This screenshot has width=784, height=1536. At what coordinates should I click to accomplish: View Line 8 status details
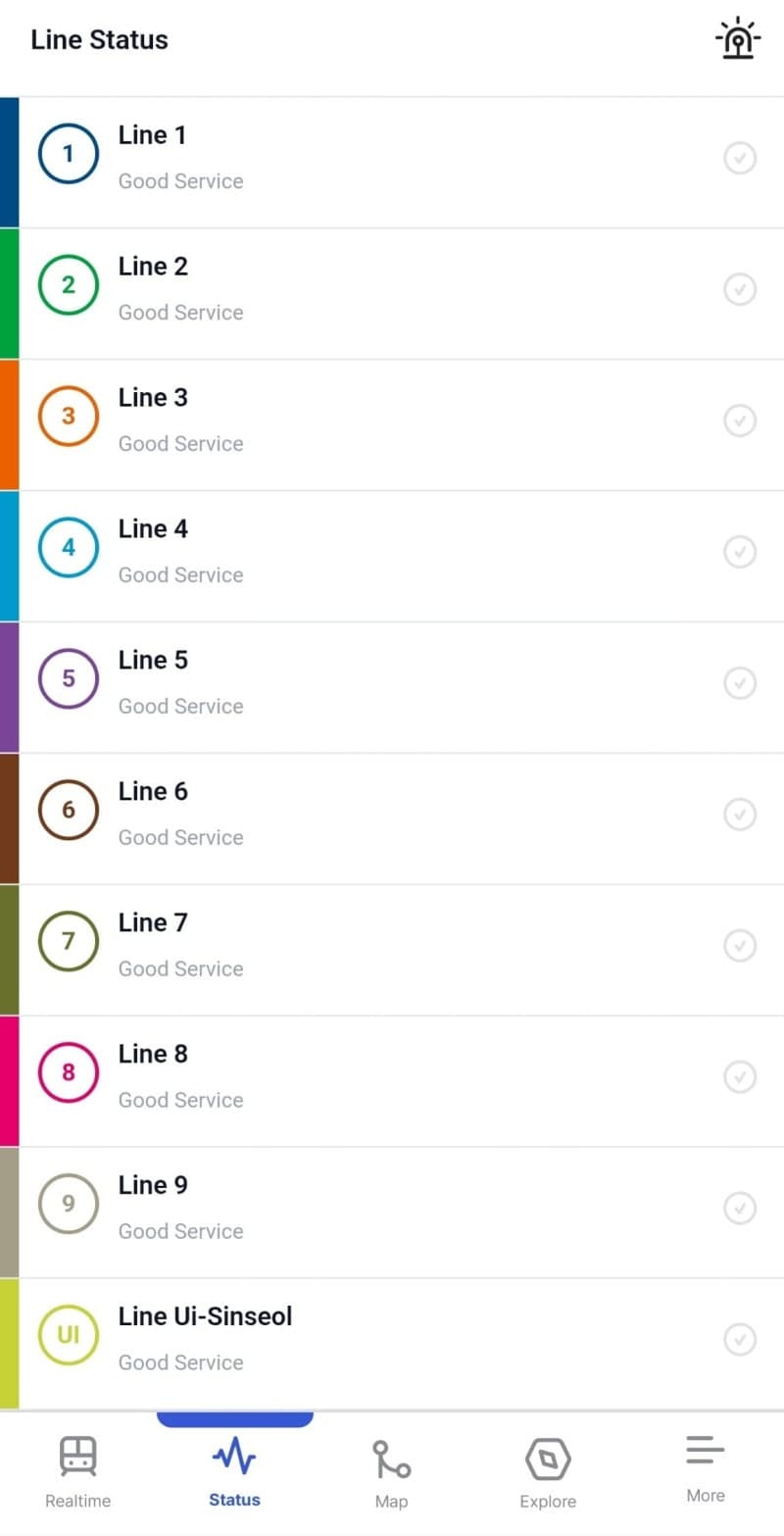coord(392,1081)
